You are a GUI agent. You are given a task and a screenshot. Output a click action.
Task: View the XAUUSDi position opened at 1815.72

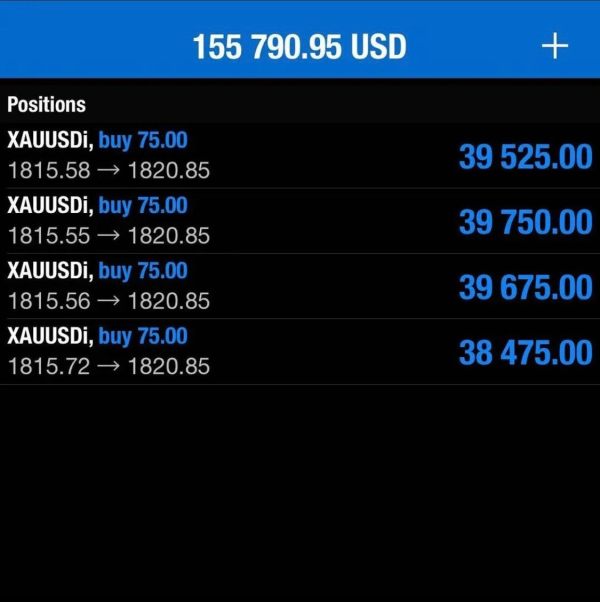300,351
